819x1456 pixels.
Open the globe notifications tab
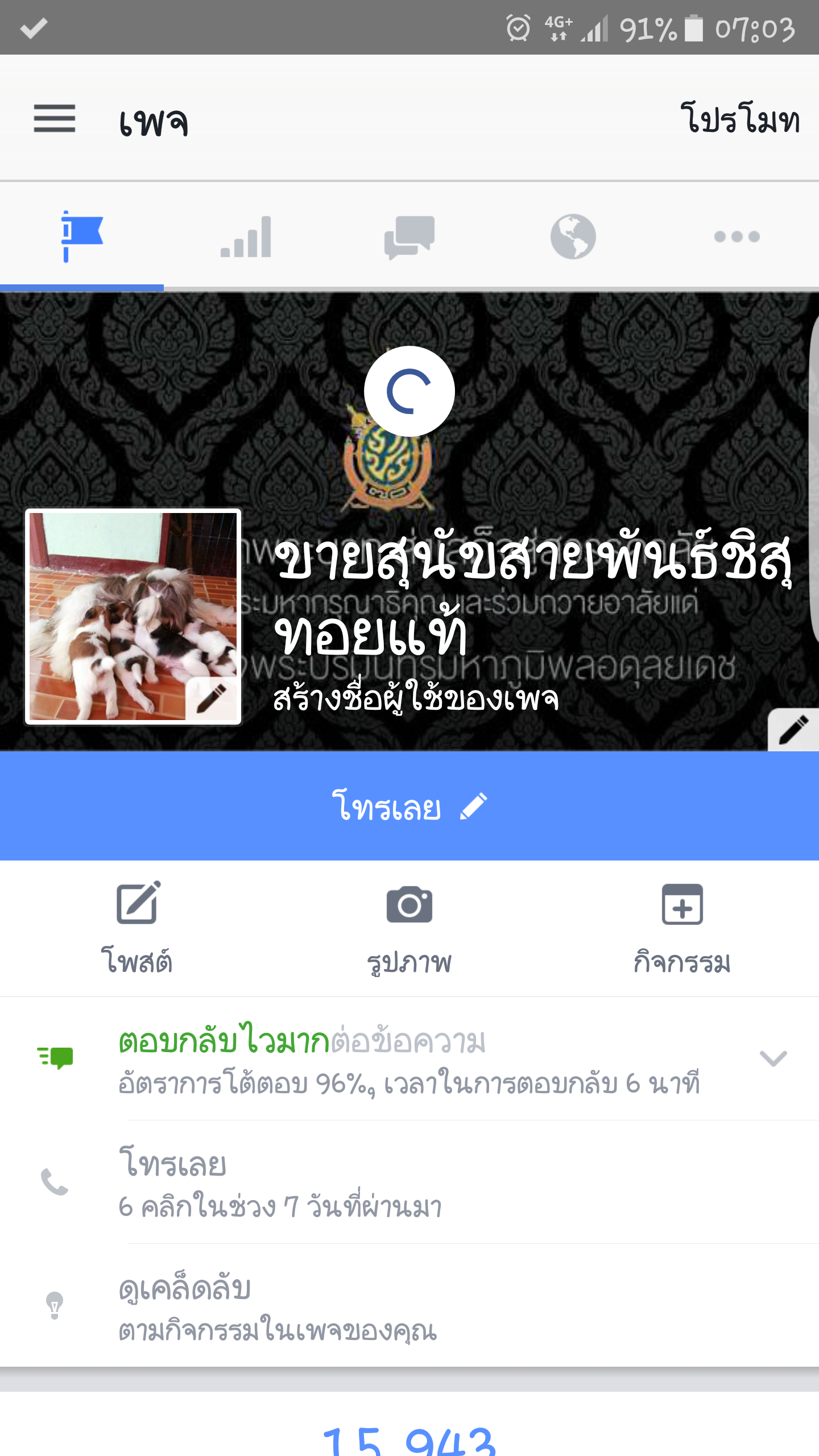[x=573, y=236]
